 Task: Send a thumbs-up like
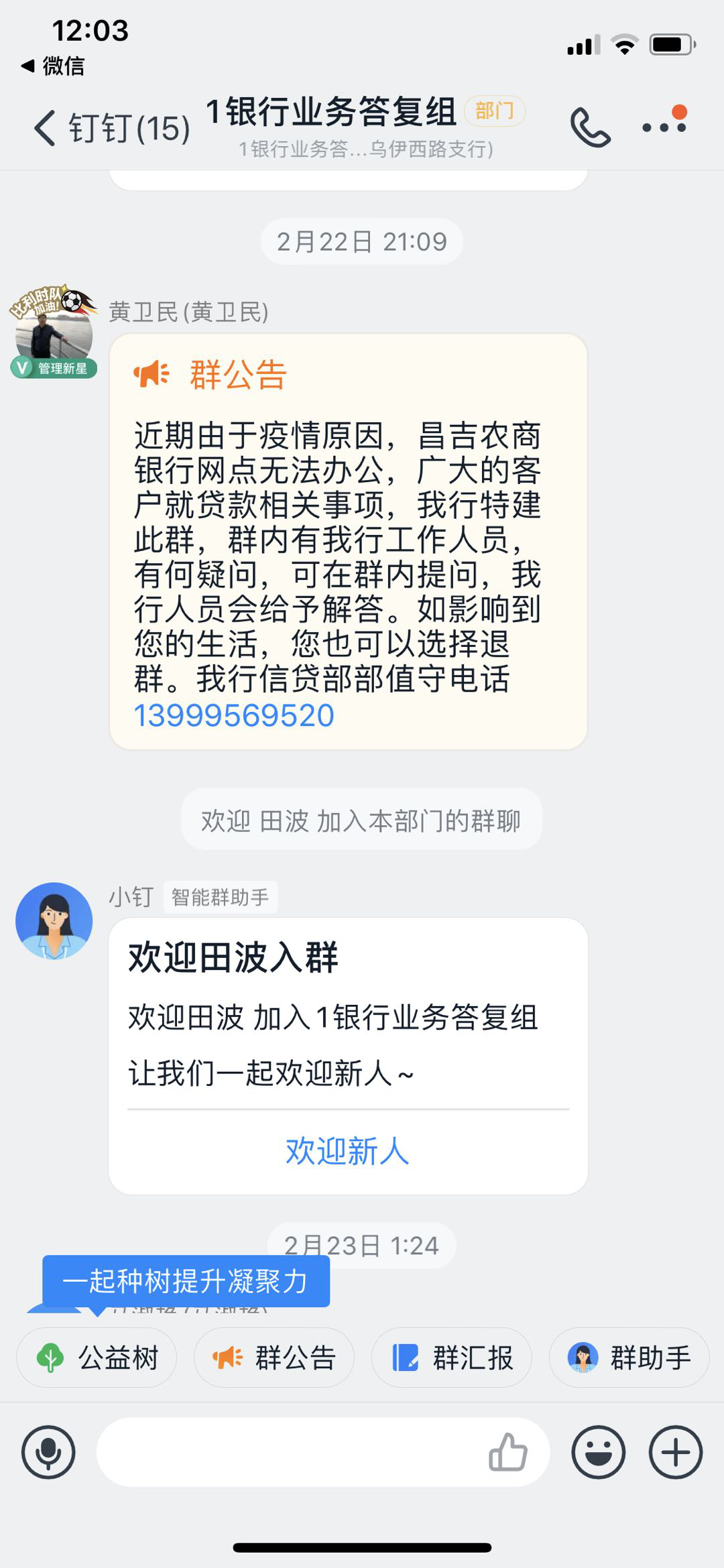click(507, 1452)
